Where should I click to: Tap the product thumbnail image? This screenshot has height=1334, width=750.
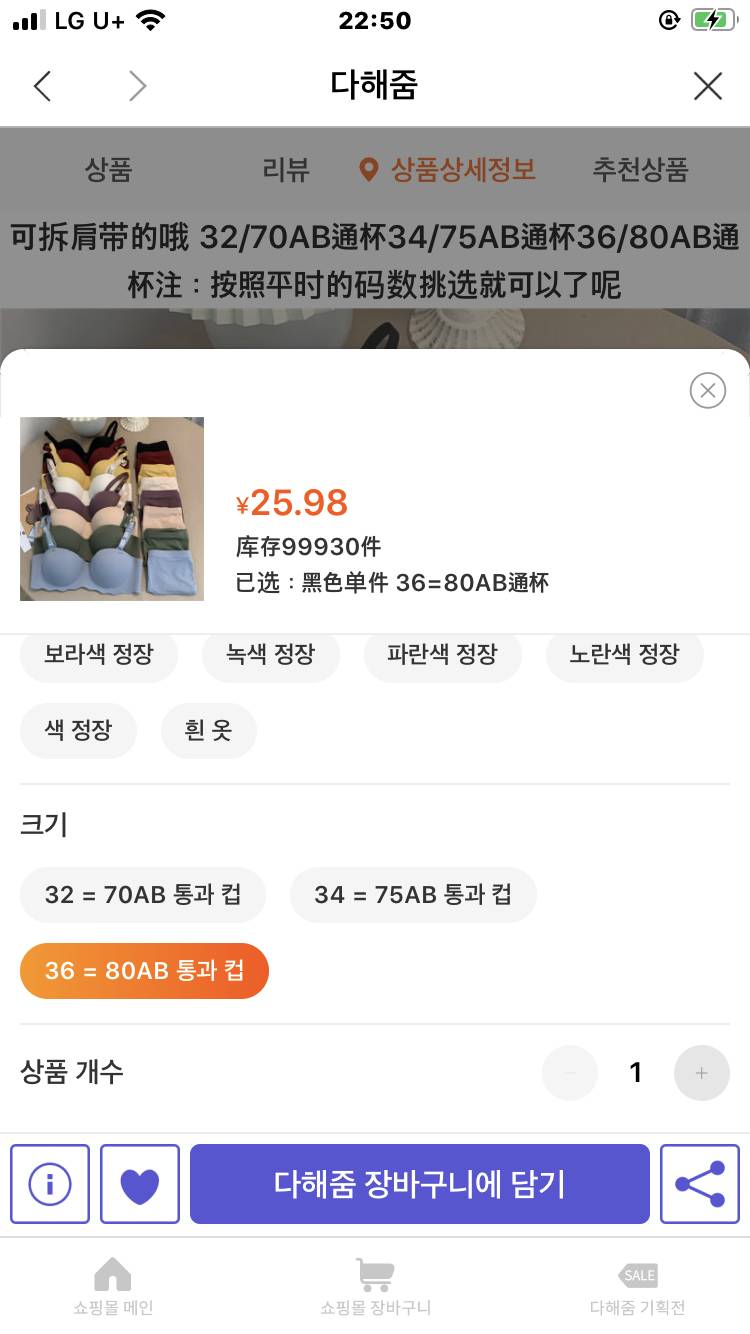tap(111, 509)
